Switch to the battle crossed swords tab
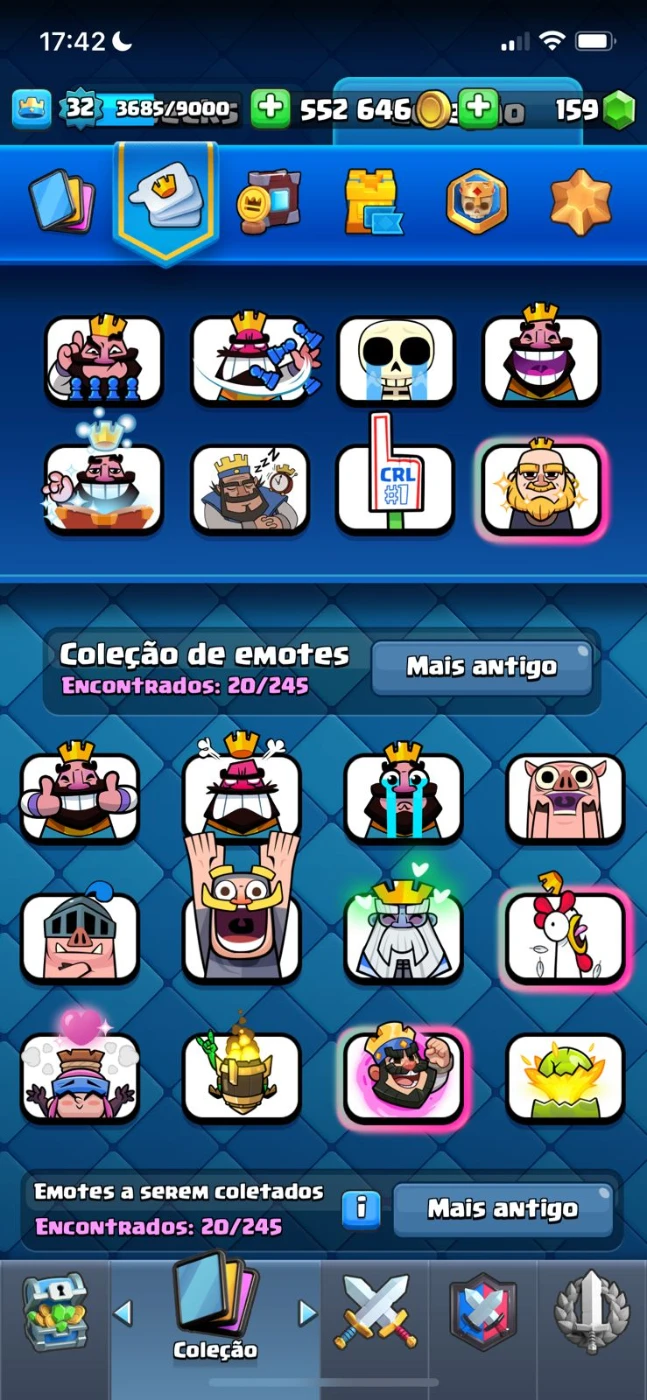This screenshot has width=647, height=1400. tap(375, 1313)
